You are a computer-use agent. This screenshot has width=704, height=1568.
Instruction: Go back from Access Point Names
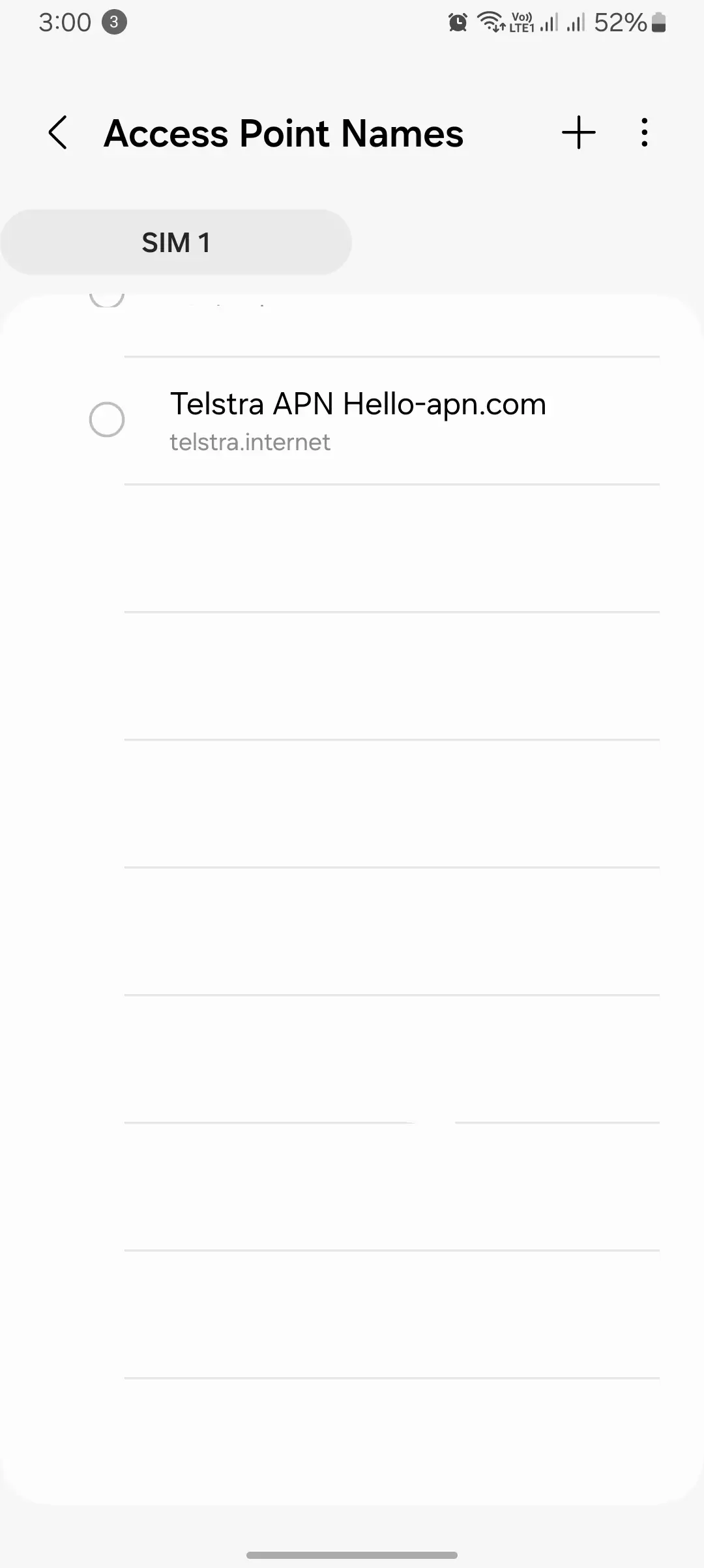58,133
